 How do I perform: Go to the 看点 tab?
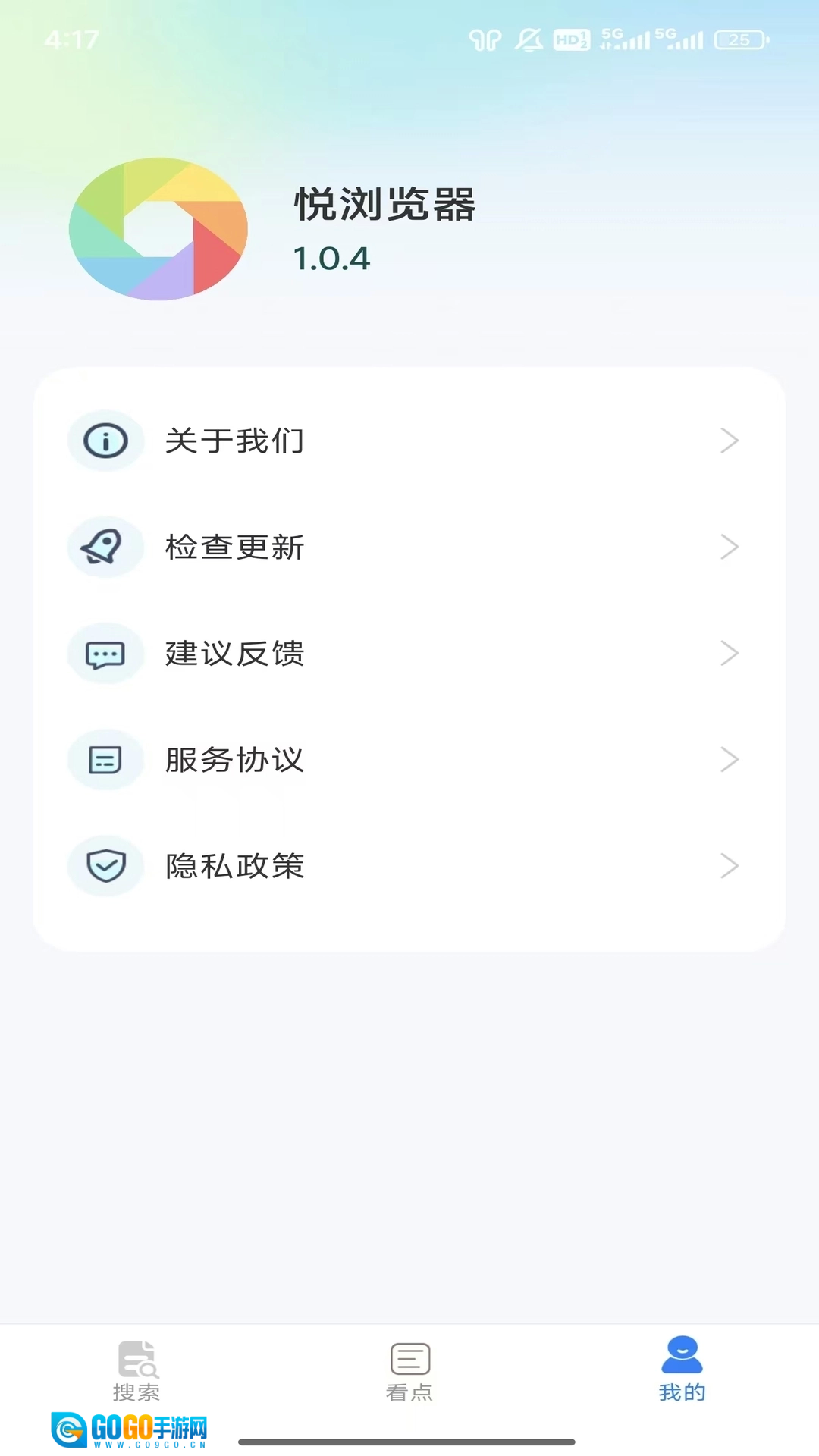409,1371
